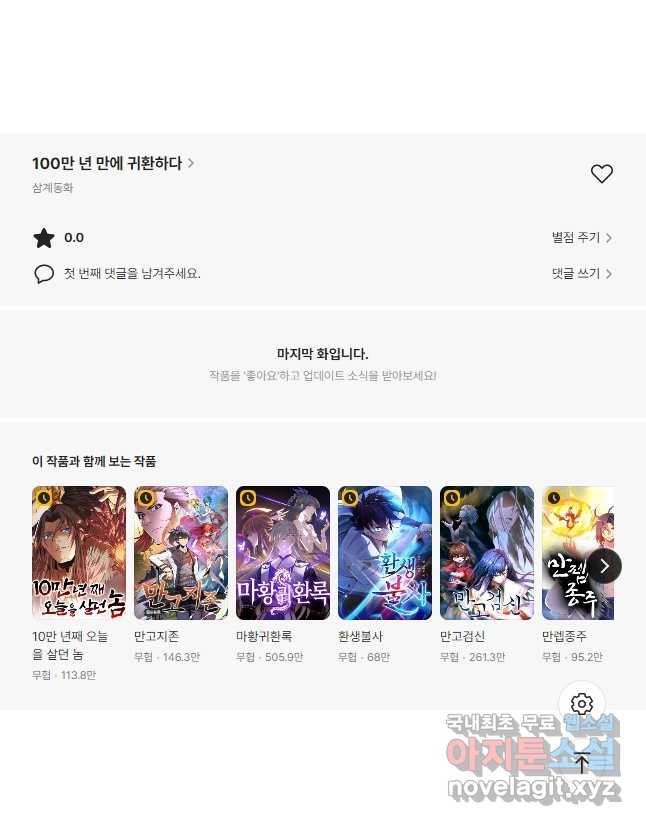Open 댓글 쓰기 to write a comment

coord(581,273)
